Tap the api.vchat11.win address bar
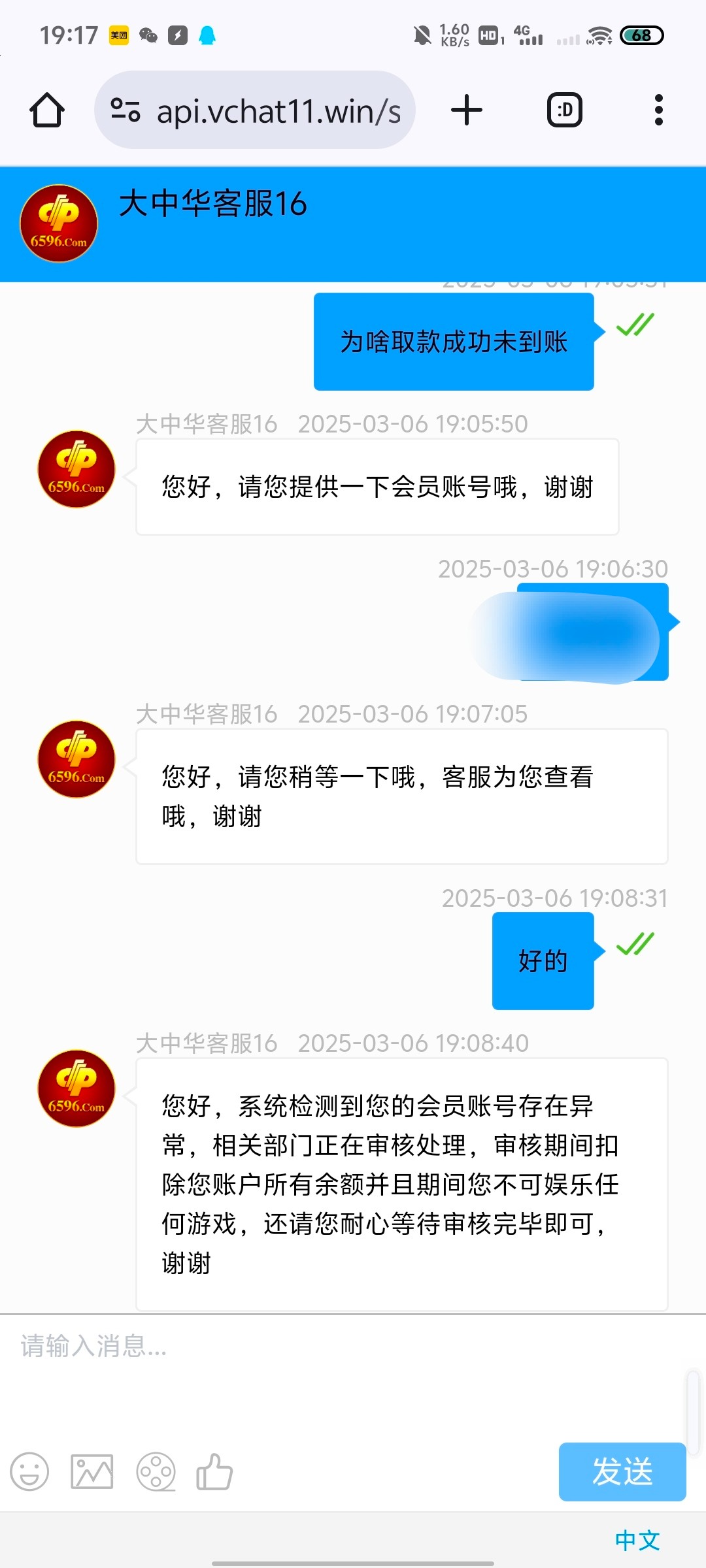The image size is (706, 1568). [255, 110]
